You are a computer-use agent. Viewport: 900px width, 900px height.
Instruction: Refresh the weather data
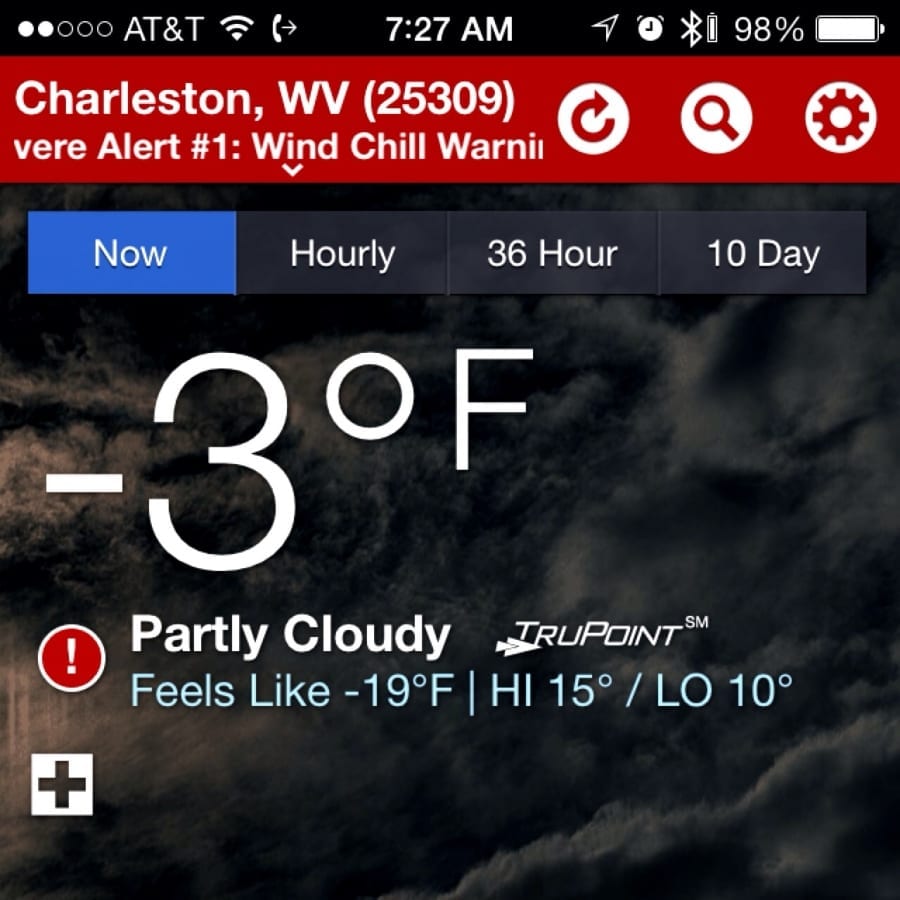coord(593,119)
